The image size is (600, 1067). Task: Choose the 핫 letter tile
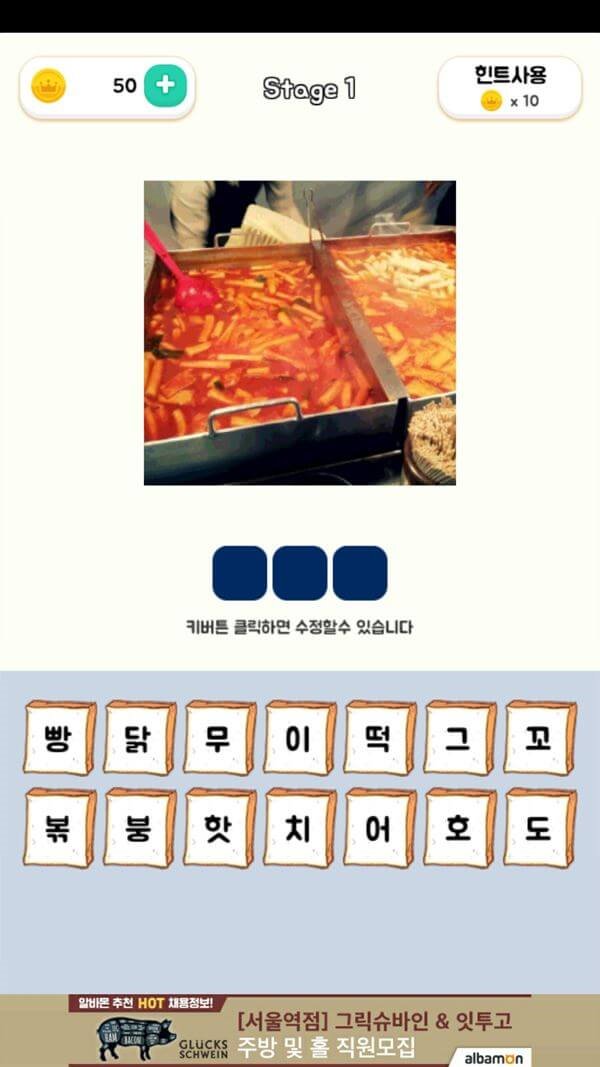(219, 828)
